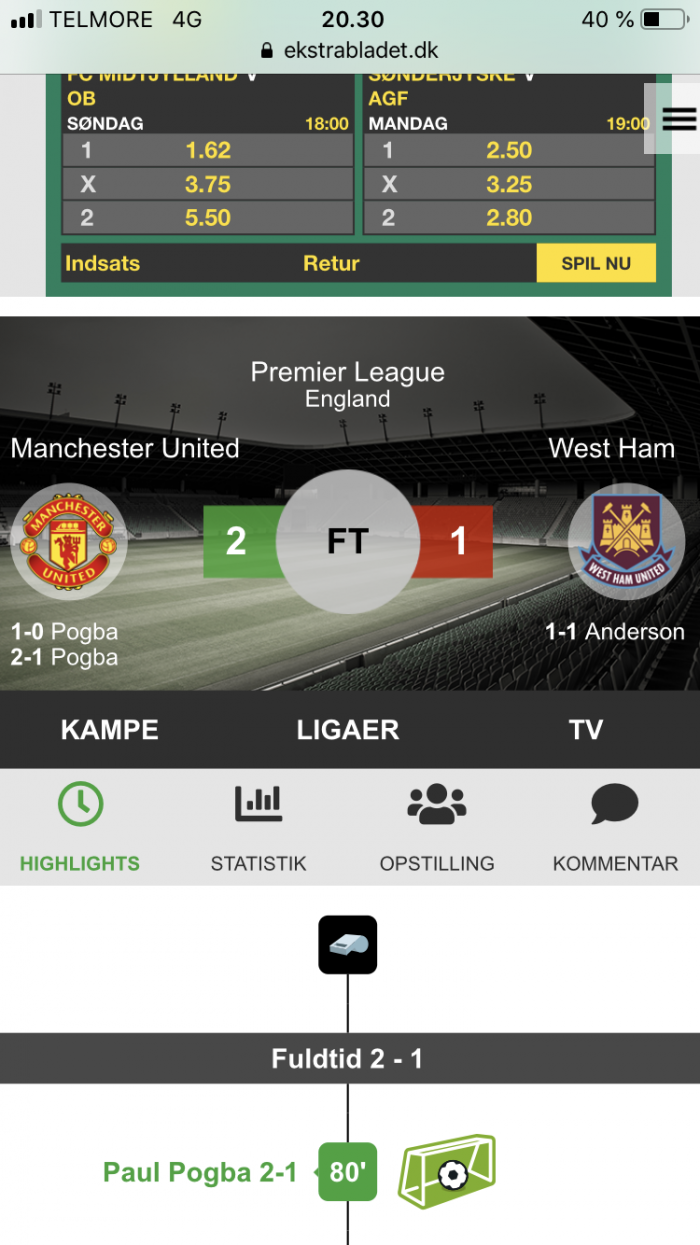The height and width of the screenshot is (1245, 700).
Task: Switch to the Statistik tab
Action: click(258, 828)
